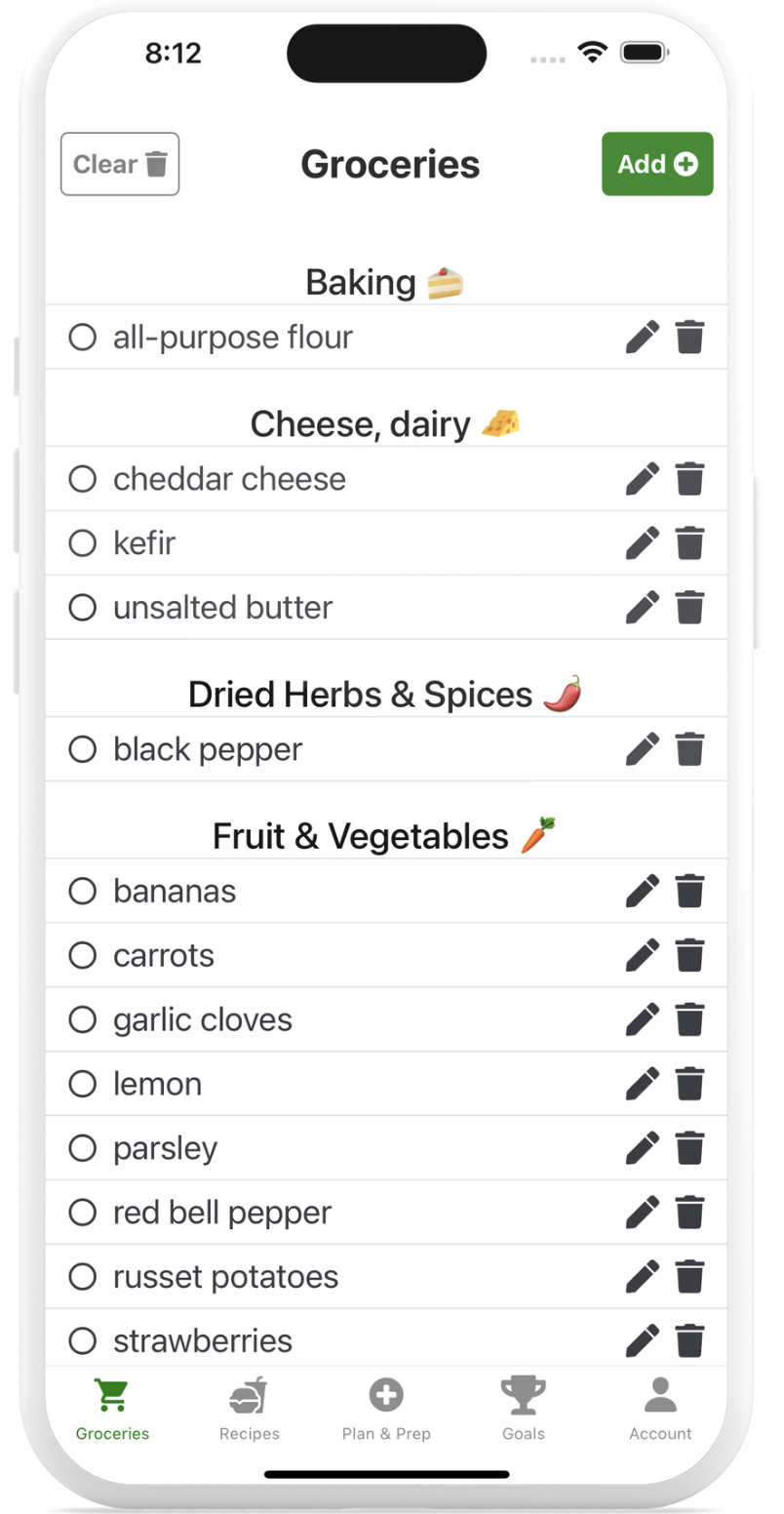Edit the cheddar cheese item
Screen dimensions: 784x1514
(x=642, y=479)
